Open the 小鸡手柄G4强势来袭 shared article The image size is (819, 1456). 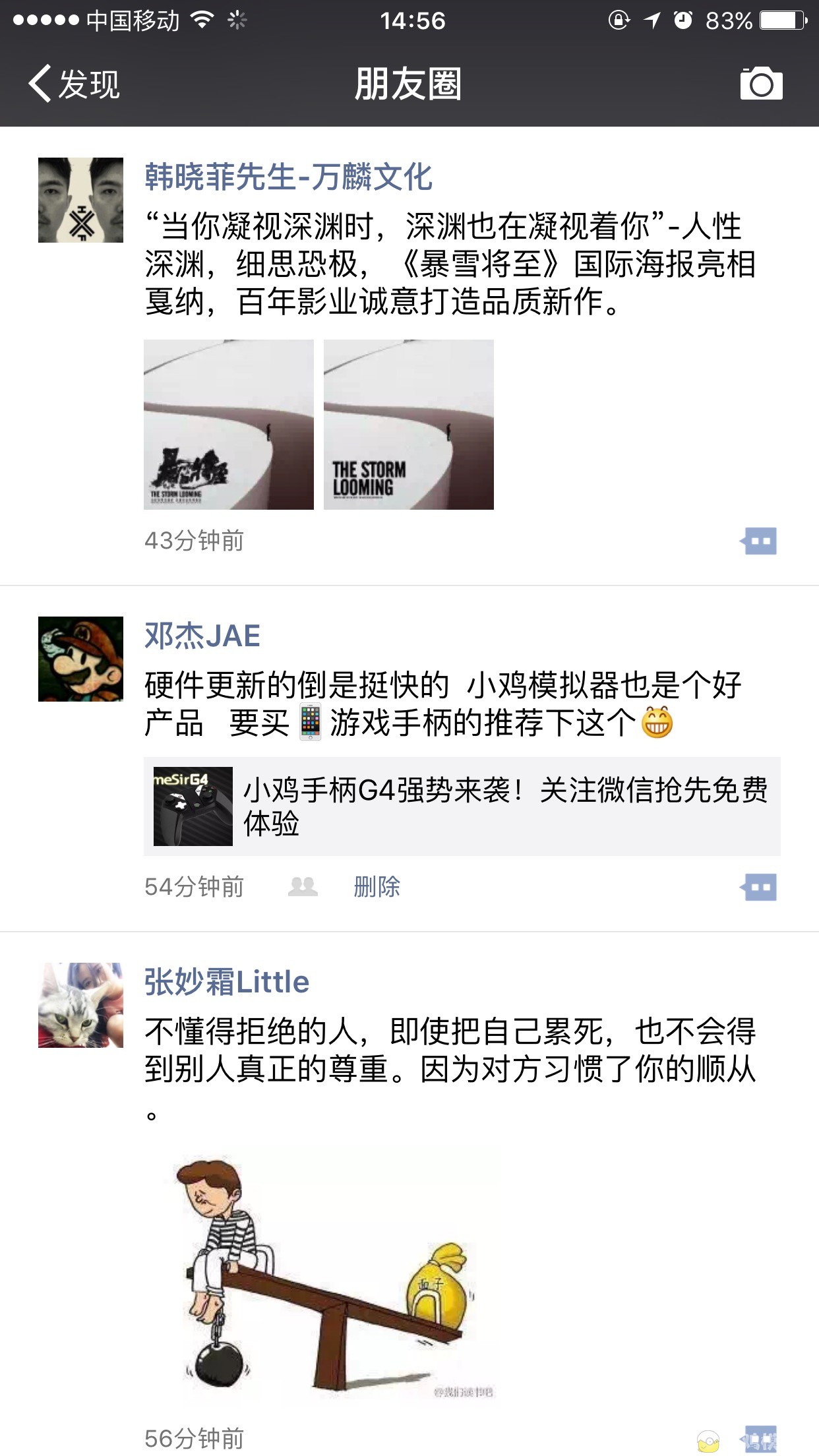pyautogui.click(x=462, y=806)
